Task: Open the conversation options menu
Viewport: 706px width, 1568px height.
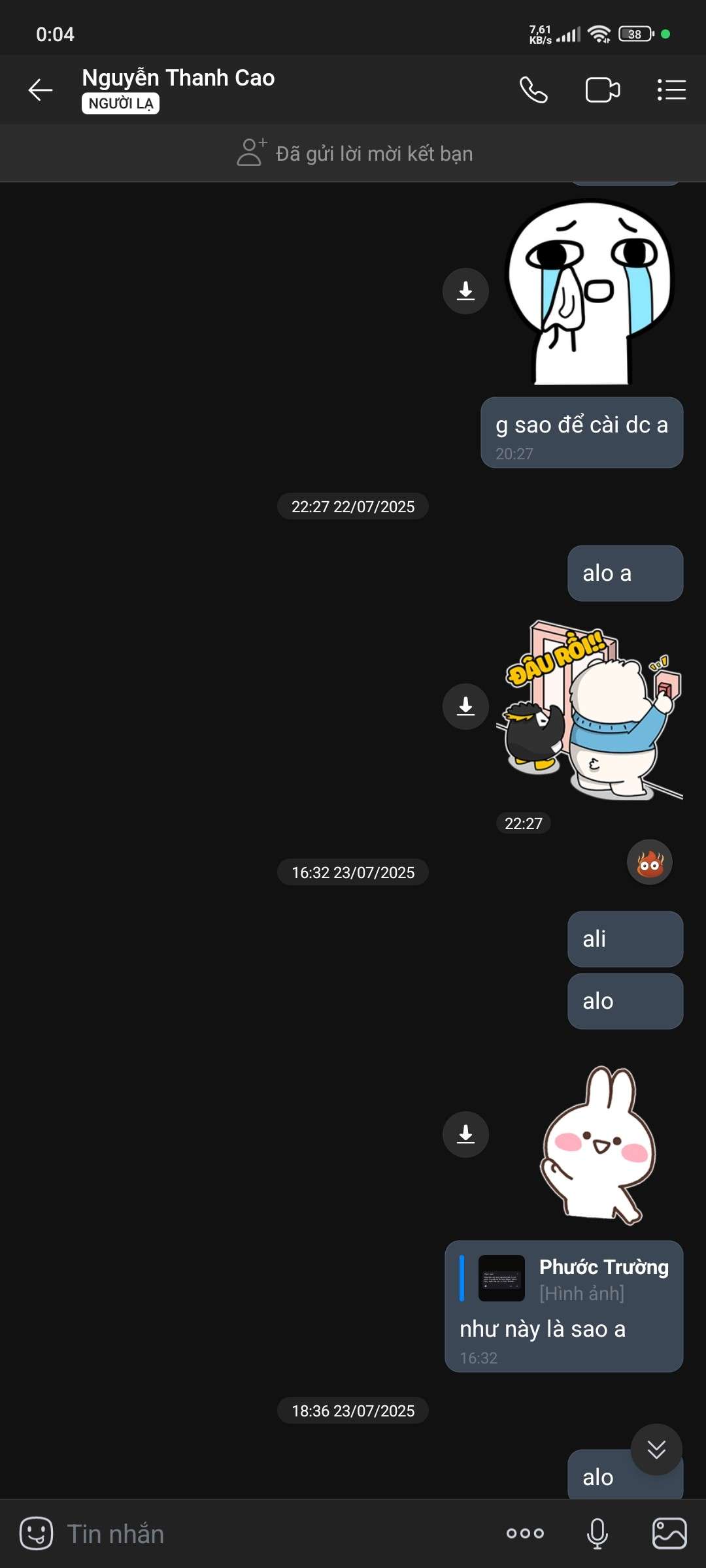Action: (671, 90)
